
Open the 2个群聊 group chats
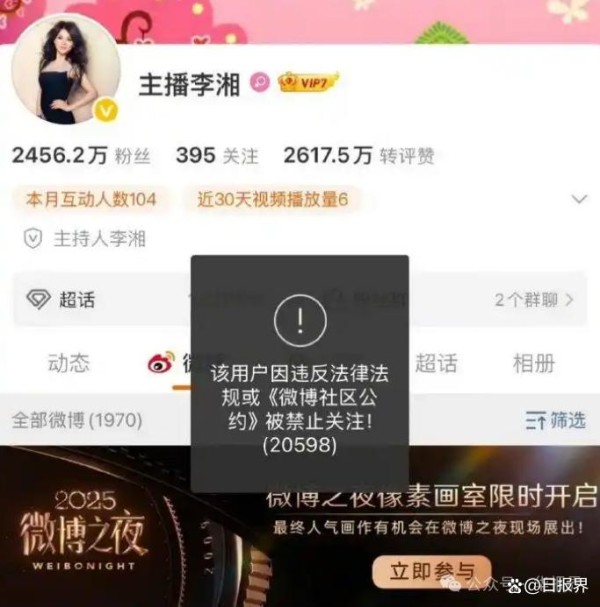(x=534, y=300)
